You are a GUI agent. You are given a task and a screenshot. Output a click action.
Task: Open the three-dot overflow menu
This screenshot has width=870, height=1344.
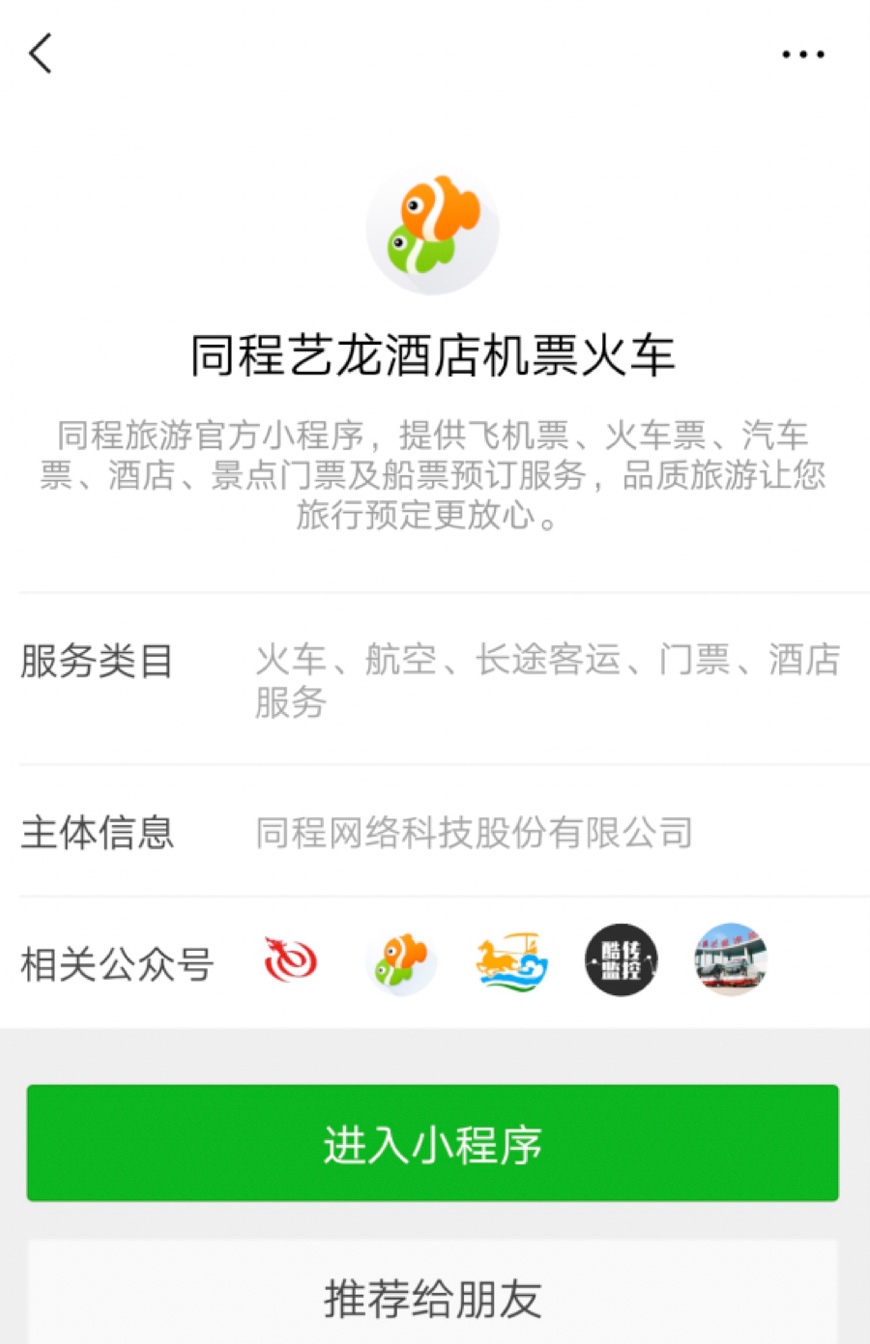click(x=803, y=55)
